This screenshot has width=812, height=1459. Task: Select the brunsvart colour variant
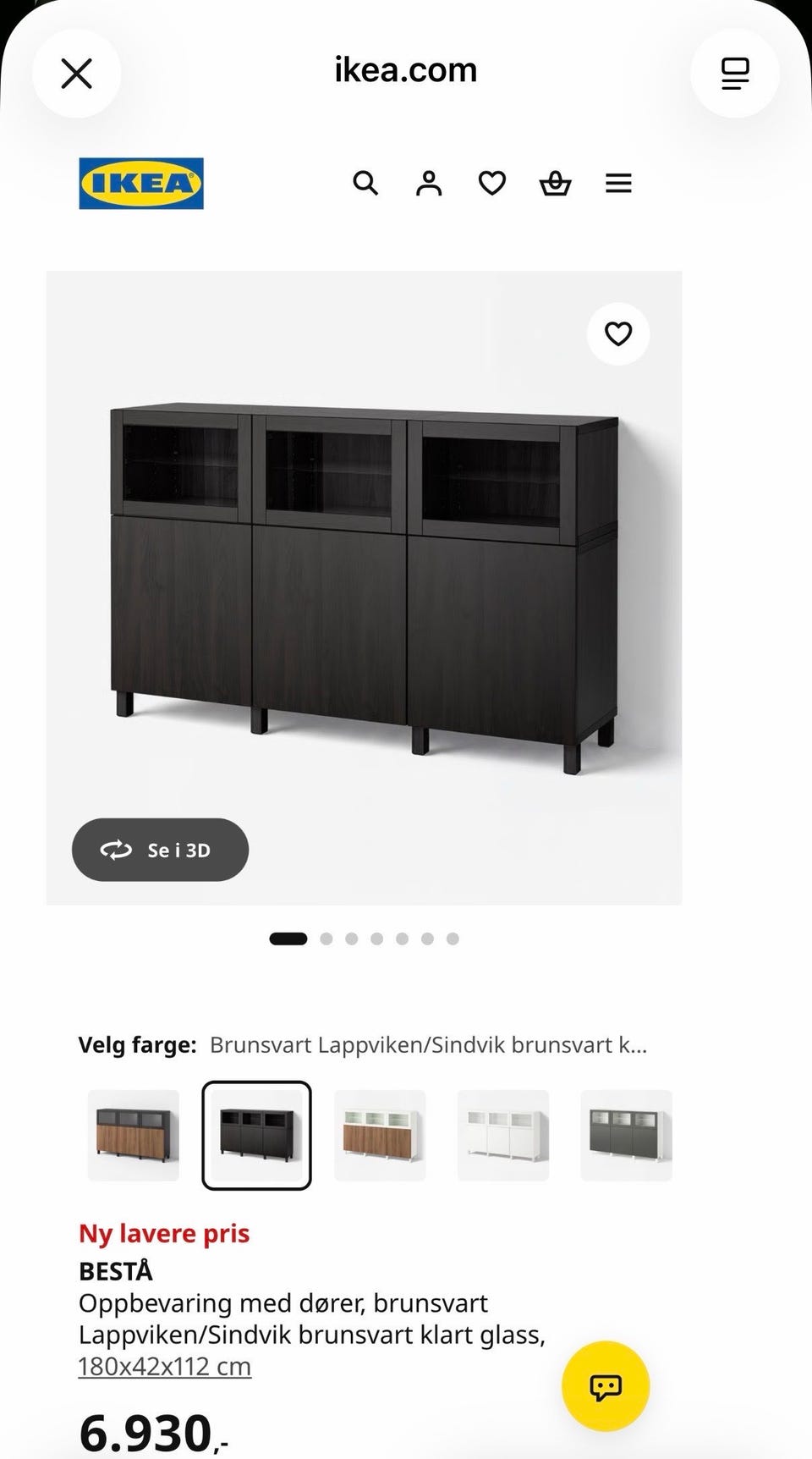tap(256, 1136)
